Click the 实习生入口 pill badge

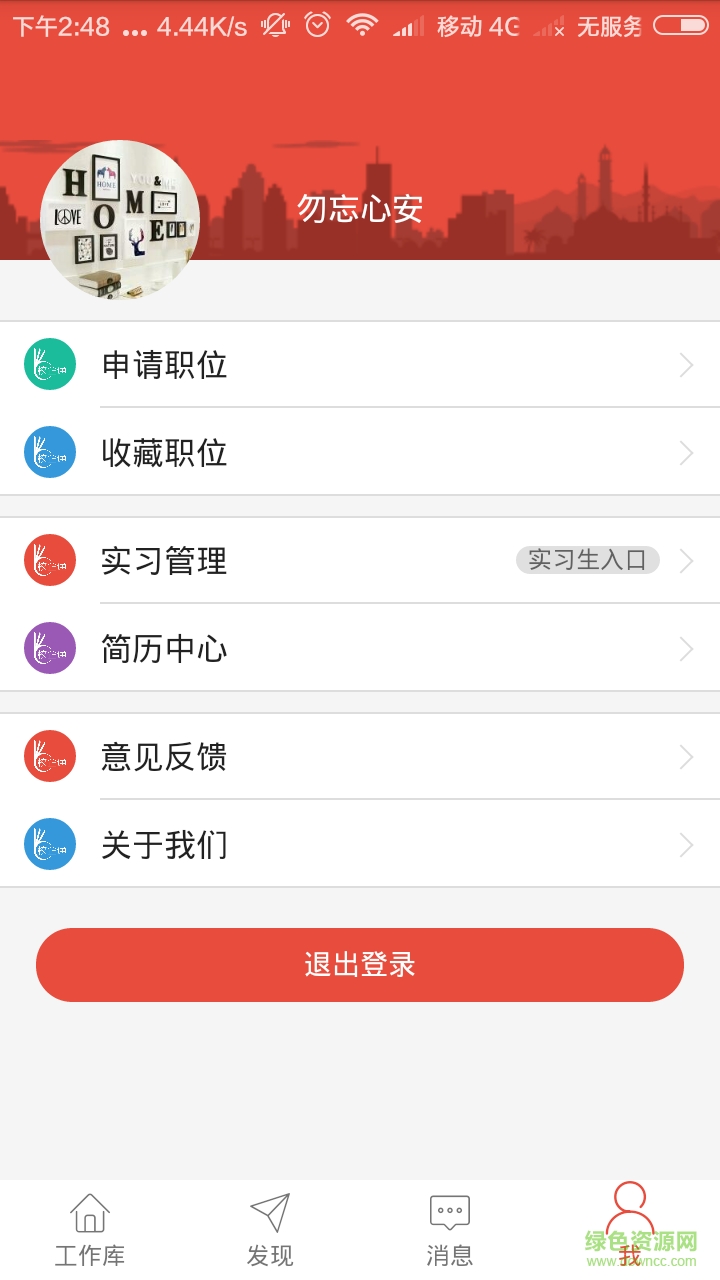[587, 560]
